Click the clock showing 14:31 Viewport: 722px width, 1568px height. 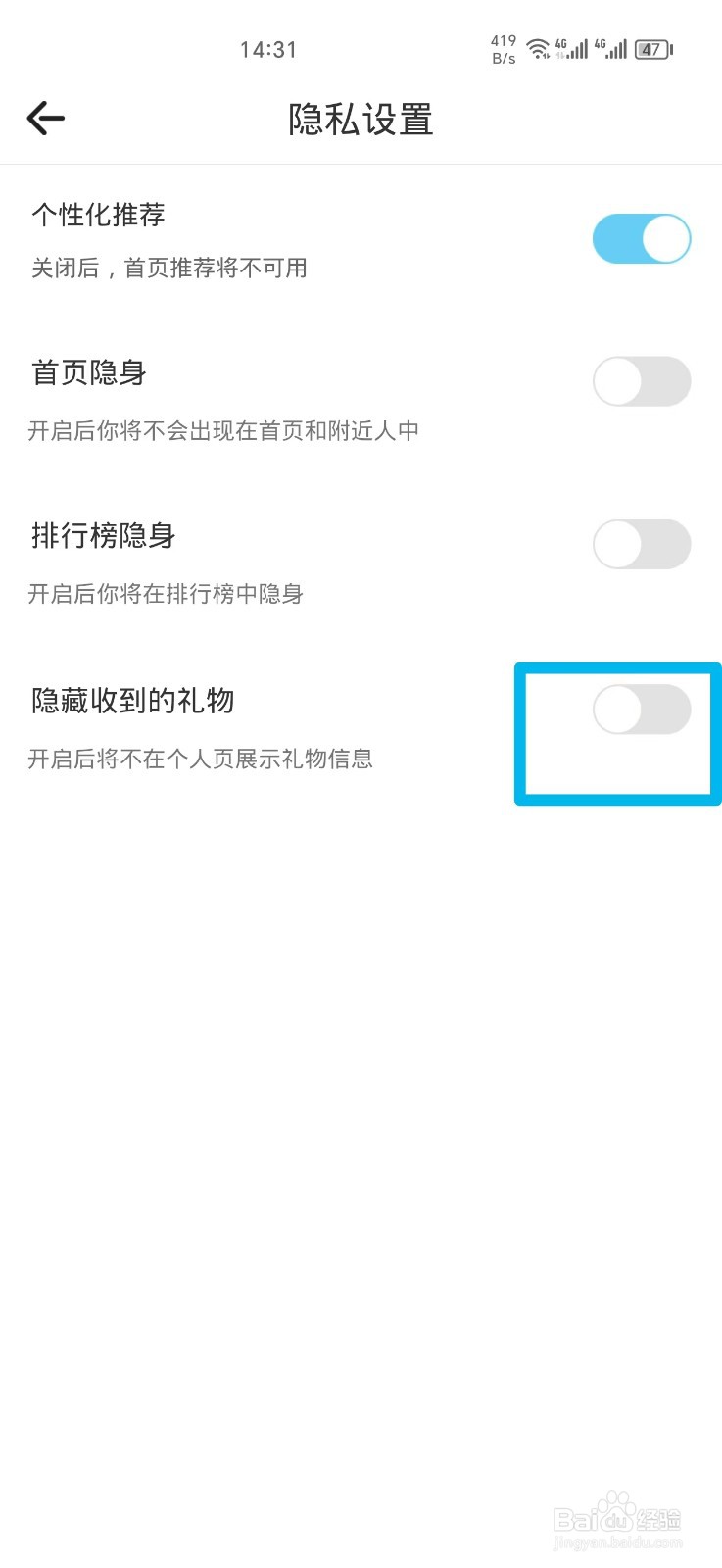269,49
